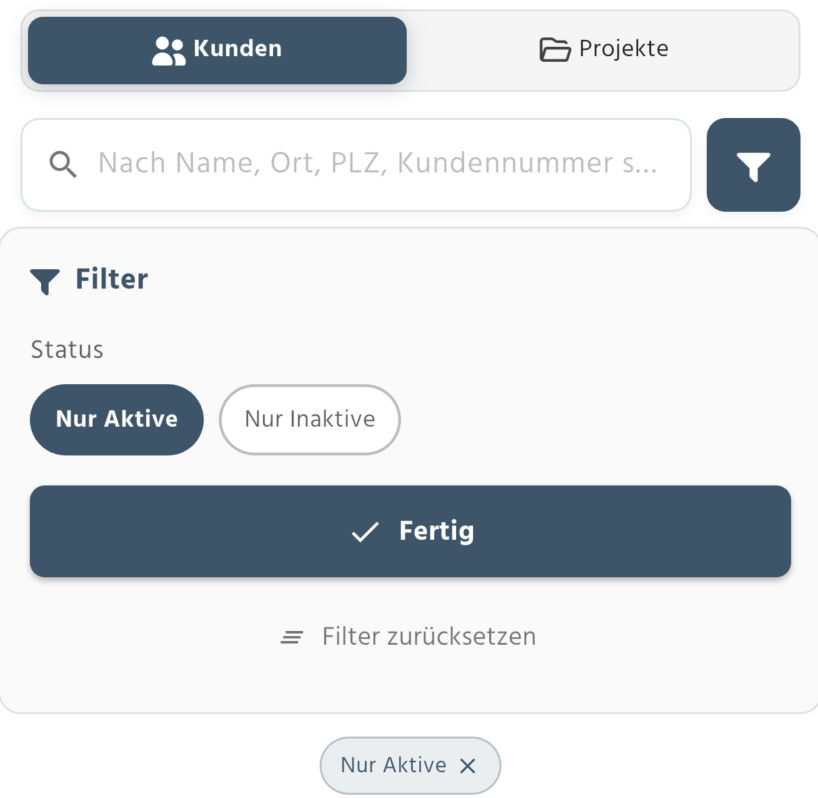Remove the applied Nur Aktive filter tag
This screenshot has width=818, height=798.
pos(467,766)
